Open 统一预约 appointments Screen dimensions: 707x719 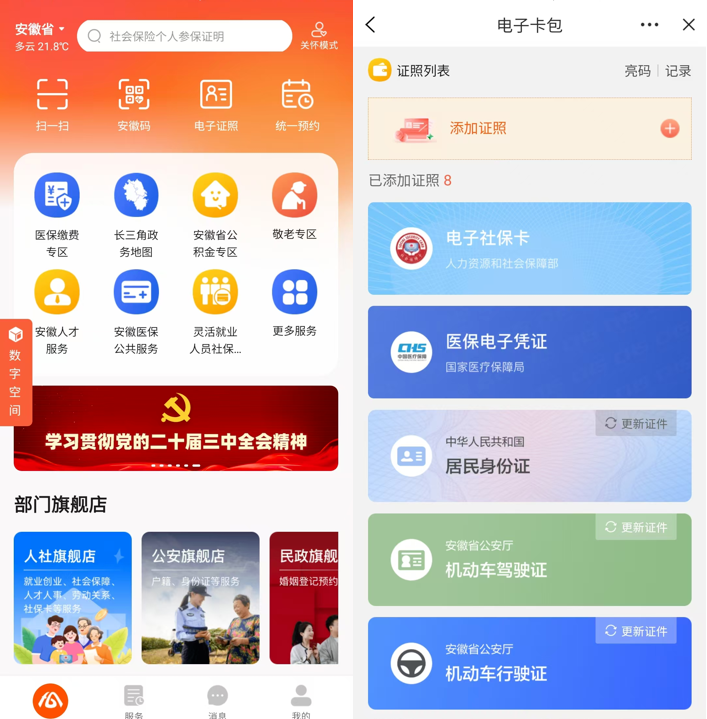[x=297, y=104]
